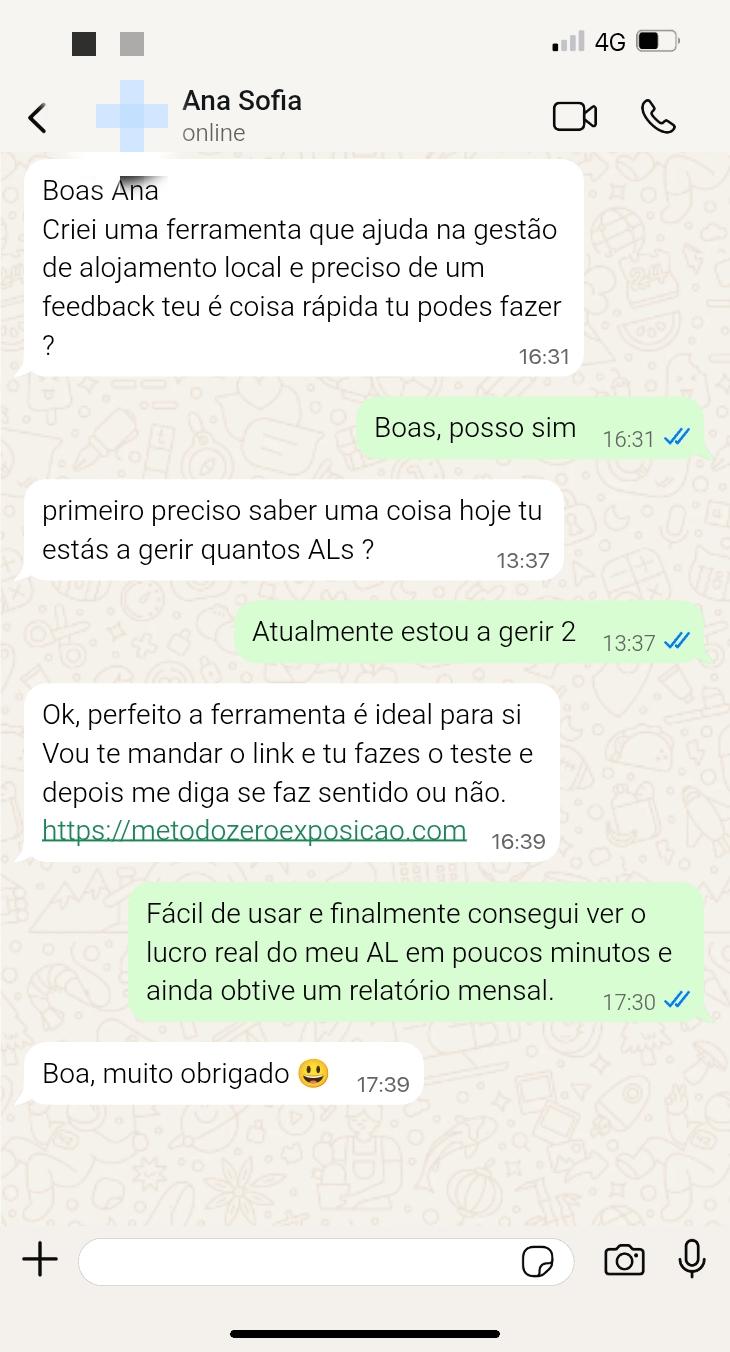Open the camera to send a photo
Screen dimensions: 730x1352
(624, 1261)
